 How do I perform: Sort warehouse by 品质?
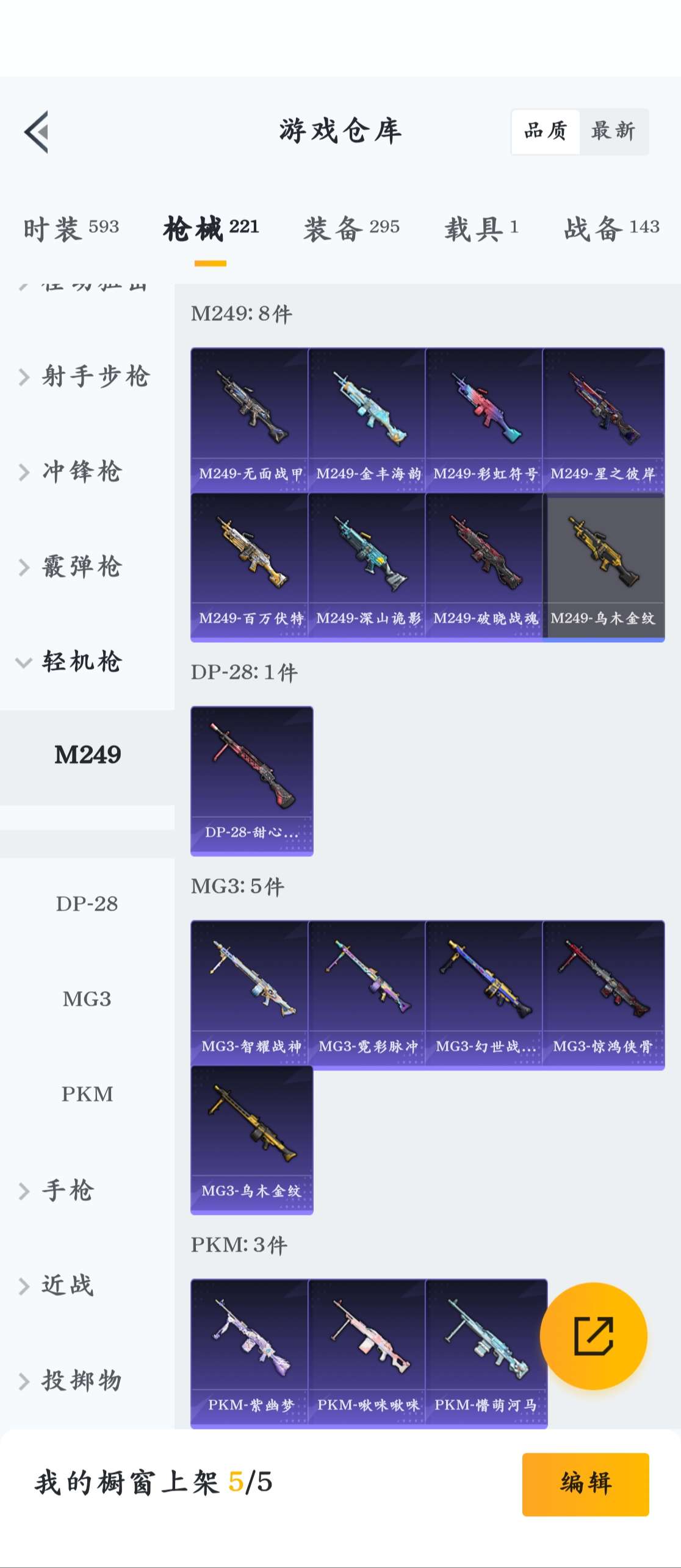(546, 131)
